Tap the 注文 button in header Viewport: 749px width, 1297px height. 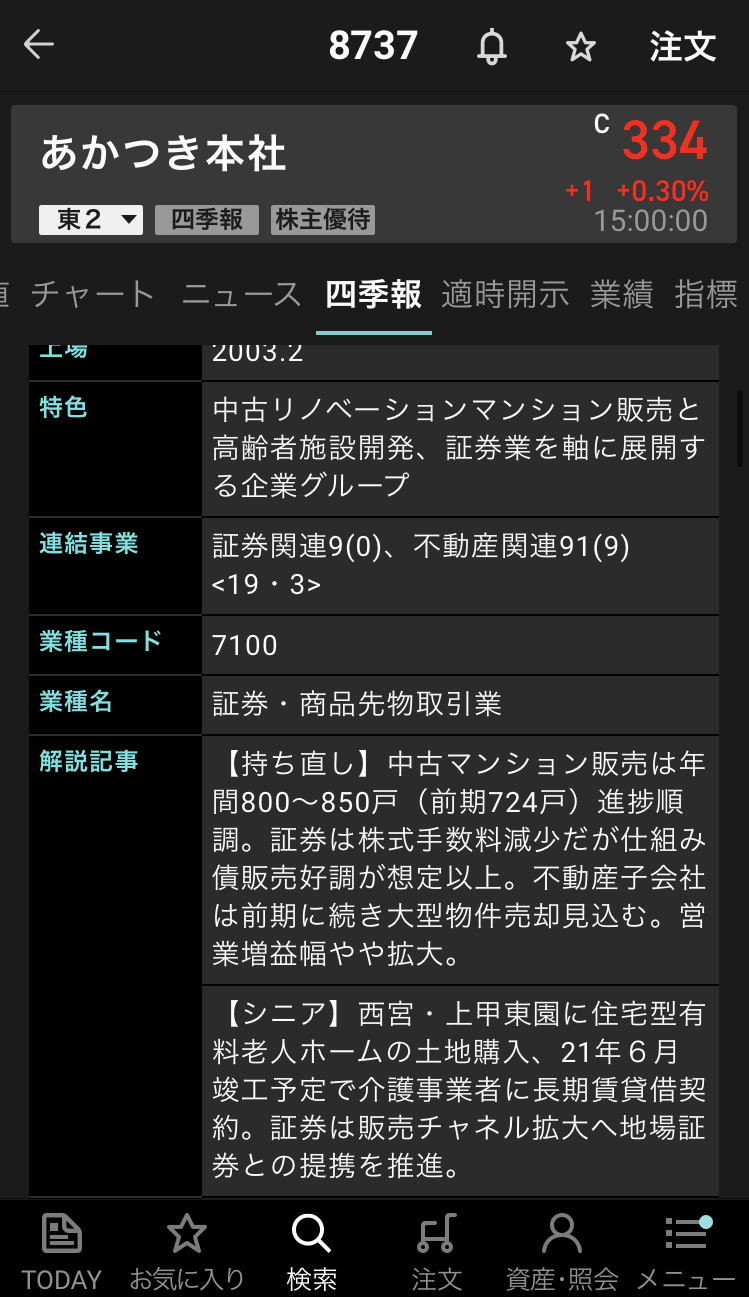[683, 46]
